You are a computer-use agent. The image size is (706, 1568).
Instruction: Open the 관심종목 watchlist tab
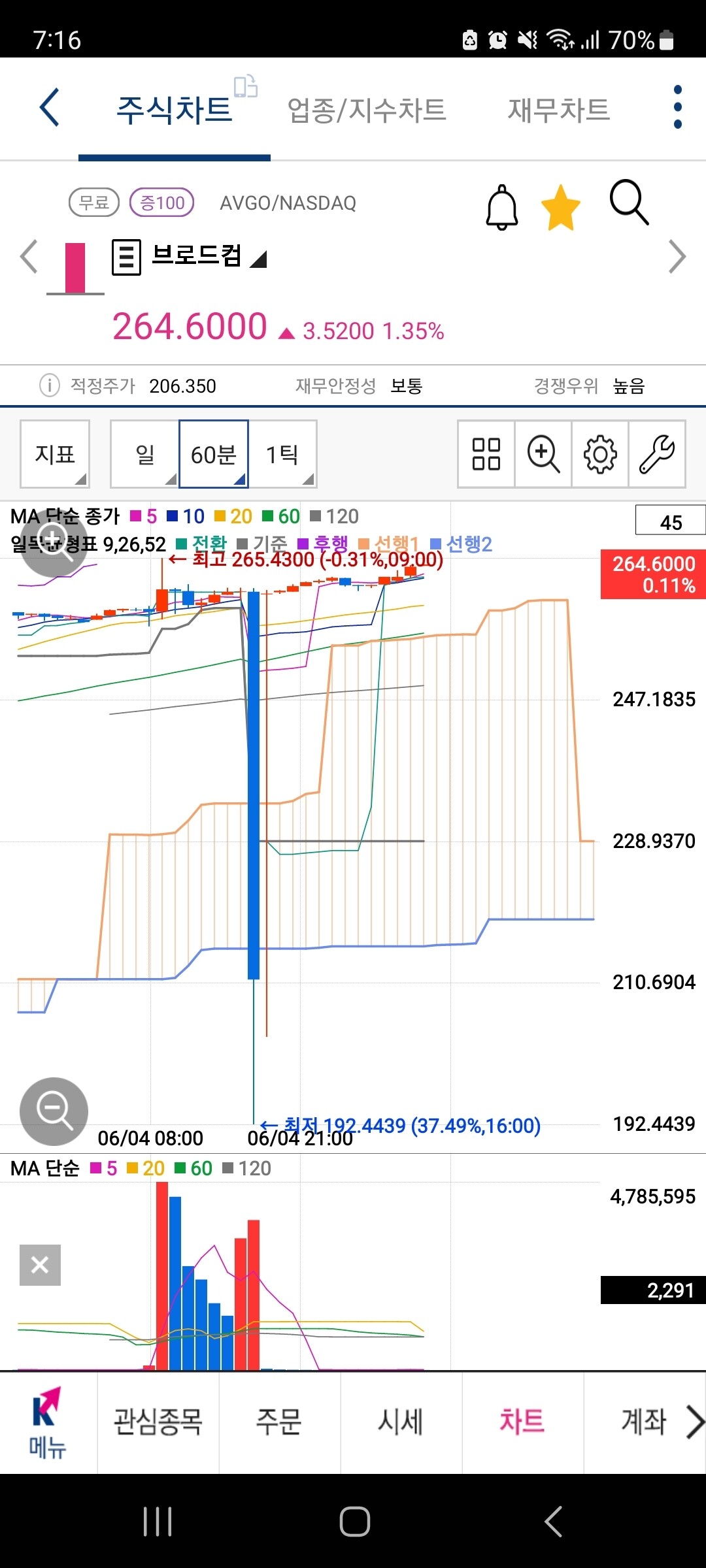coord(158,1422)
